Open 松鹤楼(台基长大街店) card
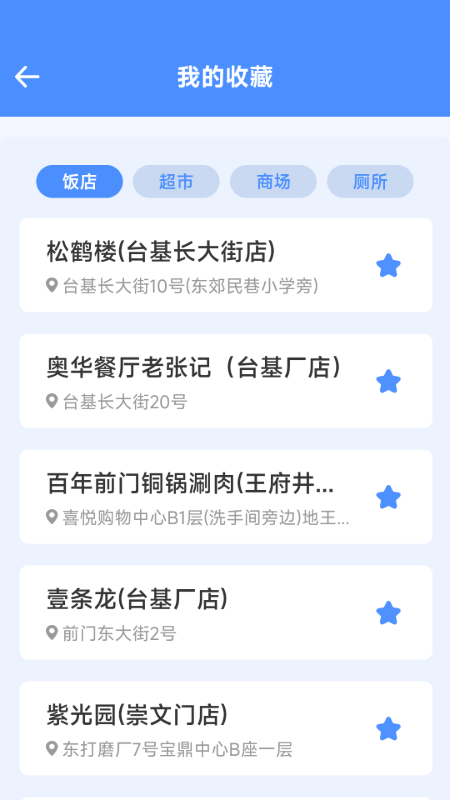The image size is (451, 801). pyautogui.click(x=226, y=265)
